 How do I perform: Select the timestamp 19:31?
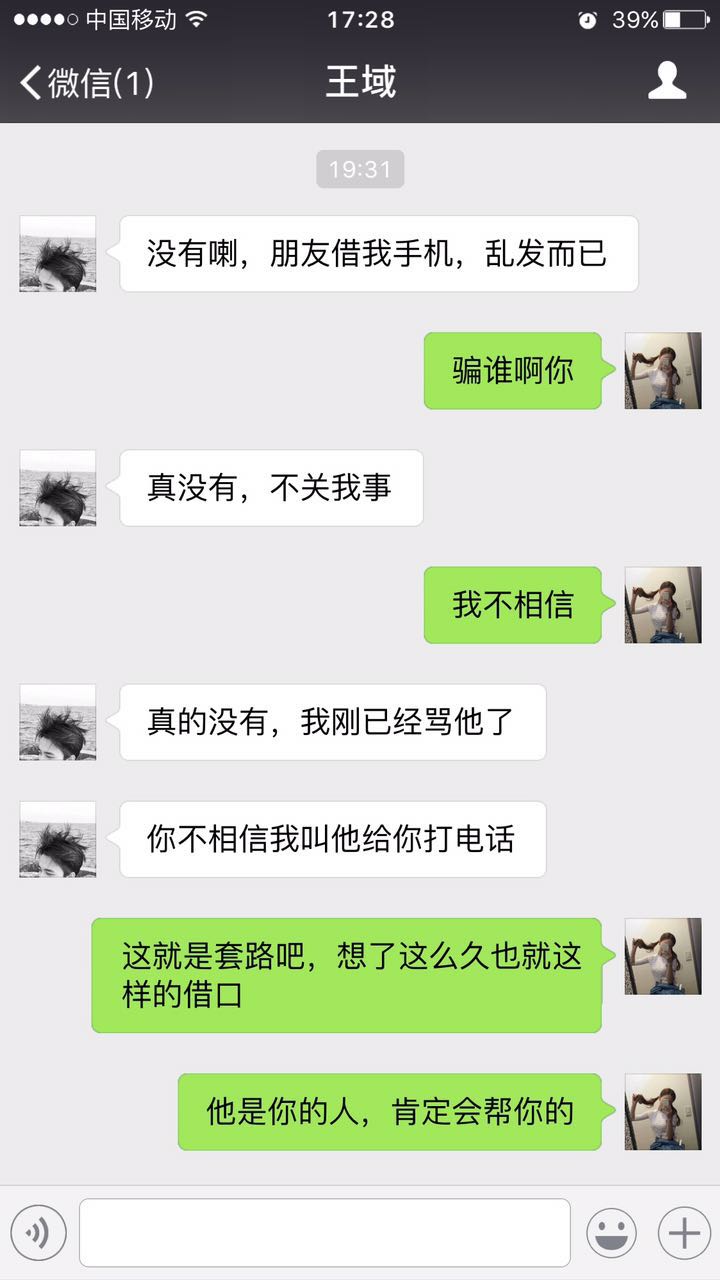coord(359,169)
